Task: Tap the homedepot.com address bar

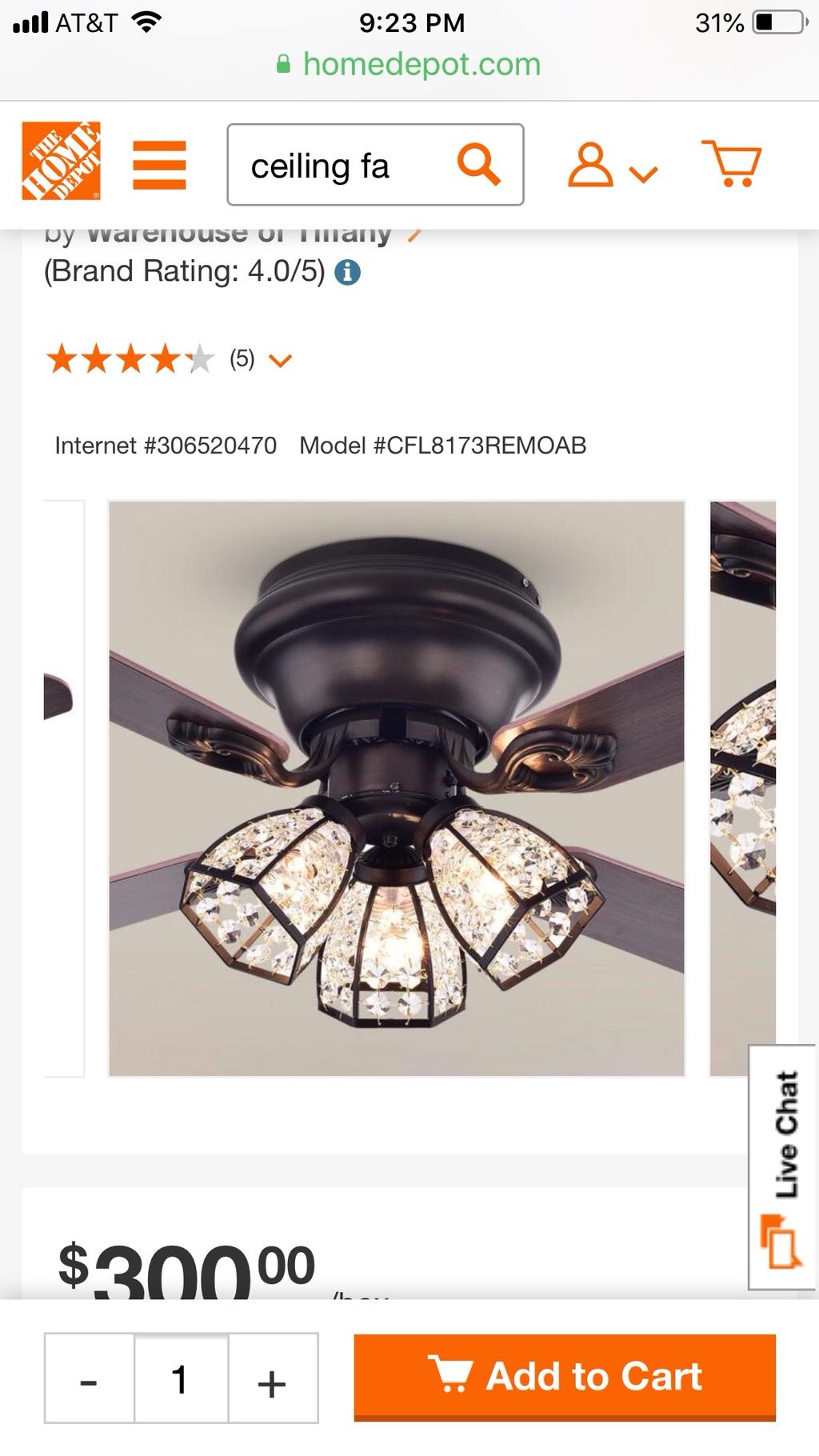Action: (409, 64)
